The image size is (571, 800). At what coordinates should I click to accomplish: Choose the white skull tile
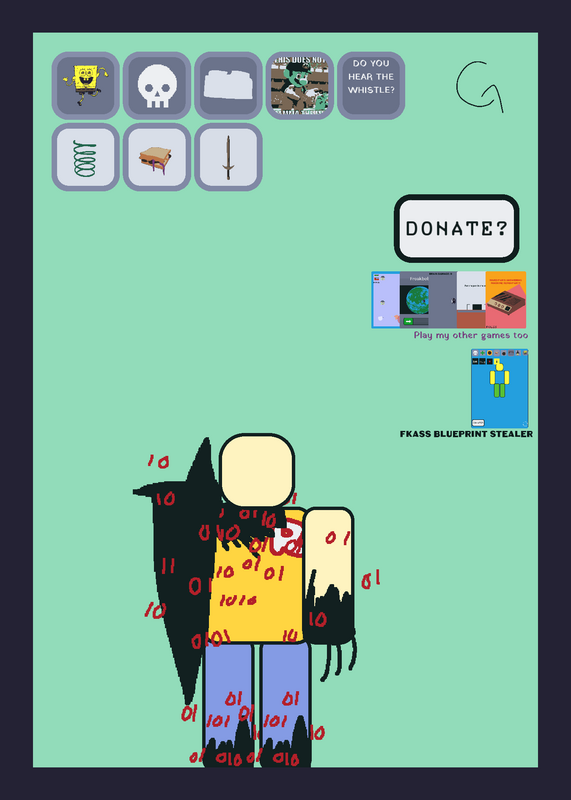tap(157, 86)
